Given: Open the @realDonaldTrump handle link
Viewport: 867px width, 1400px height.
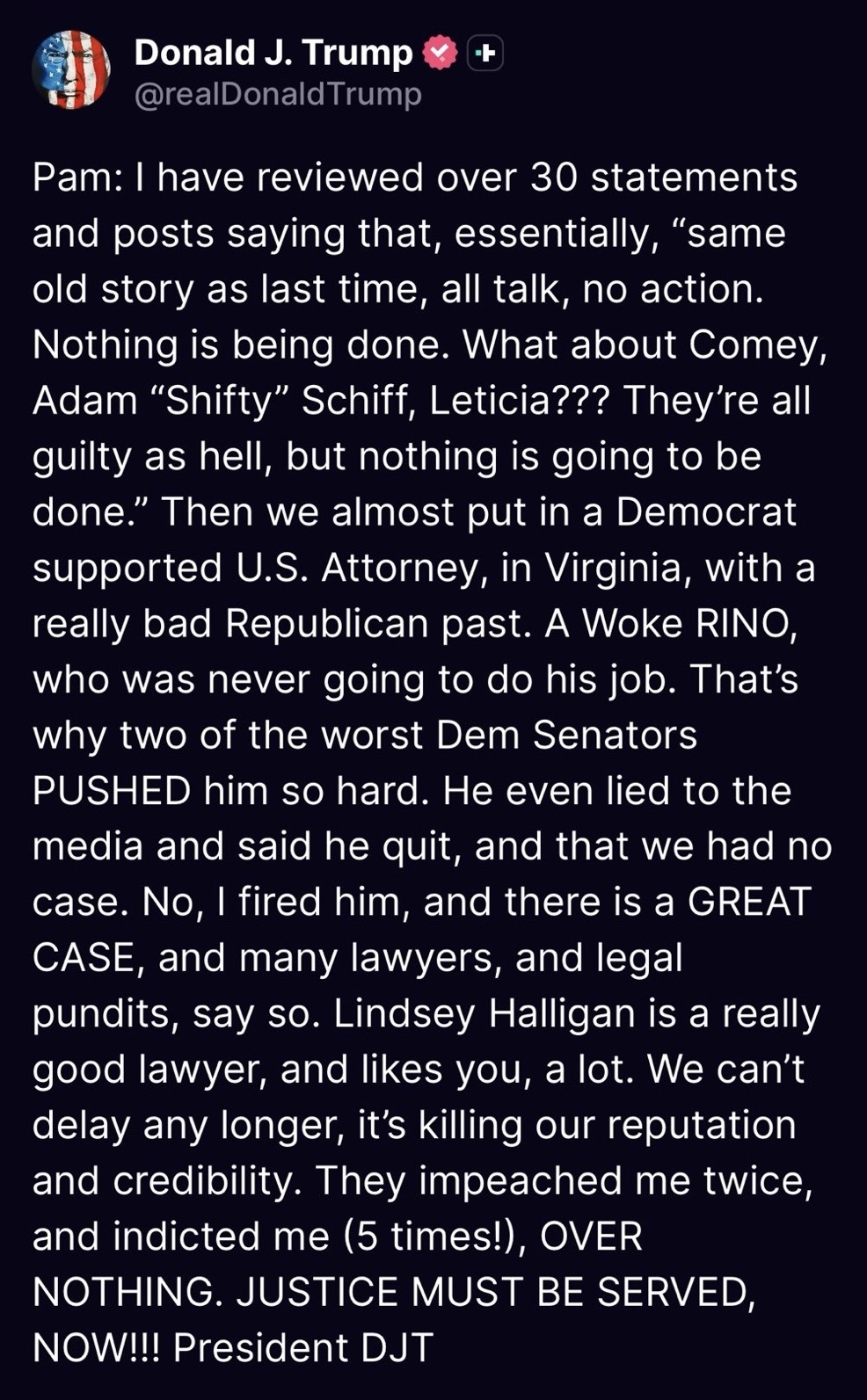Looking at the screenshot, I should [x=278, y=94].
